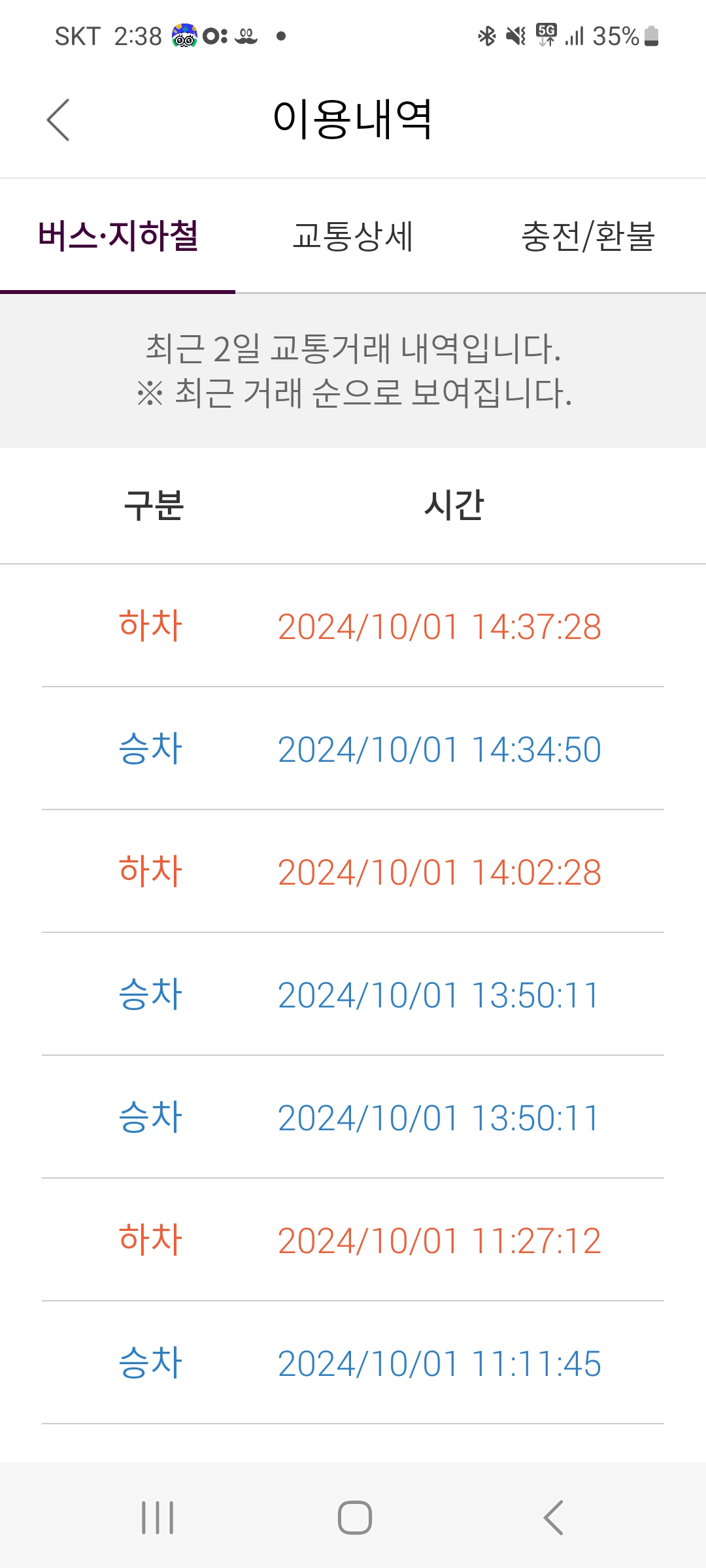The image size is (706, 1568).
Task: Open the 충전/환불 tab
Action: 588,237
